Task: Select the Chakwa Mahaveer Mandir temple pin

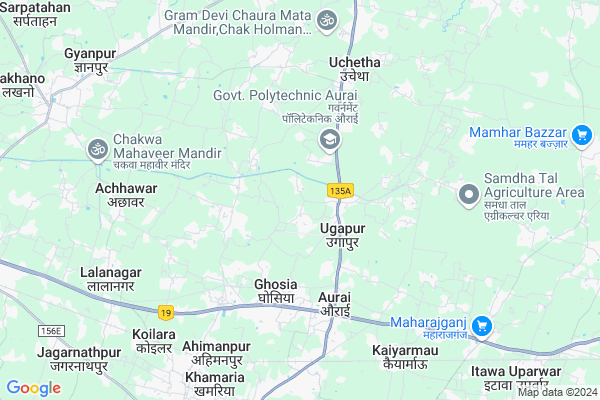Action: click(97, 149)
